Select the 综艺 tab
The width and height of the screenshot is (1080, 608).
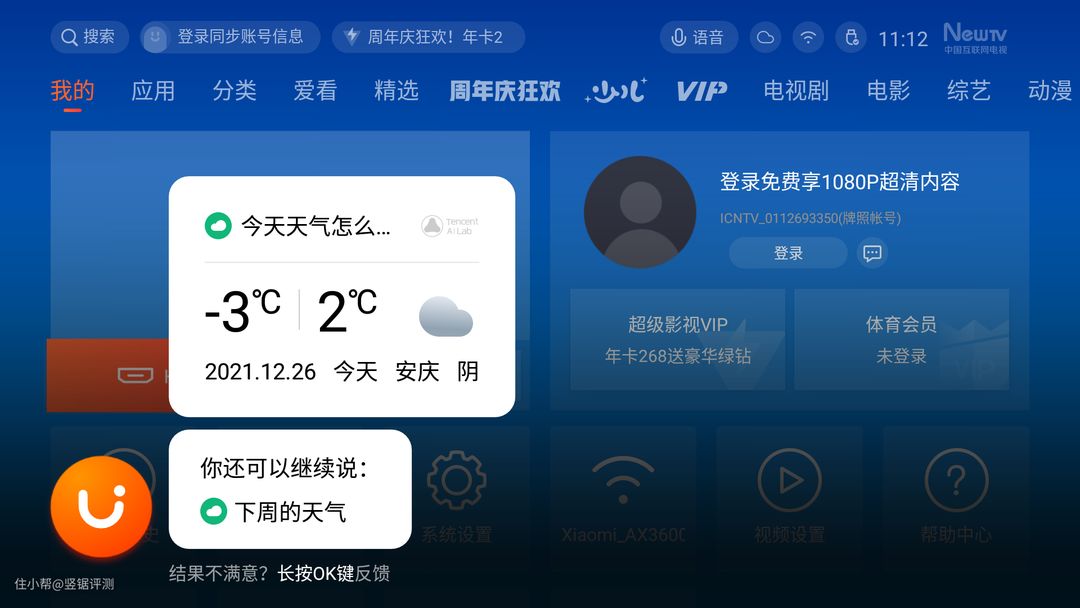click(968, 91)
